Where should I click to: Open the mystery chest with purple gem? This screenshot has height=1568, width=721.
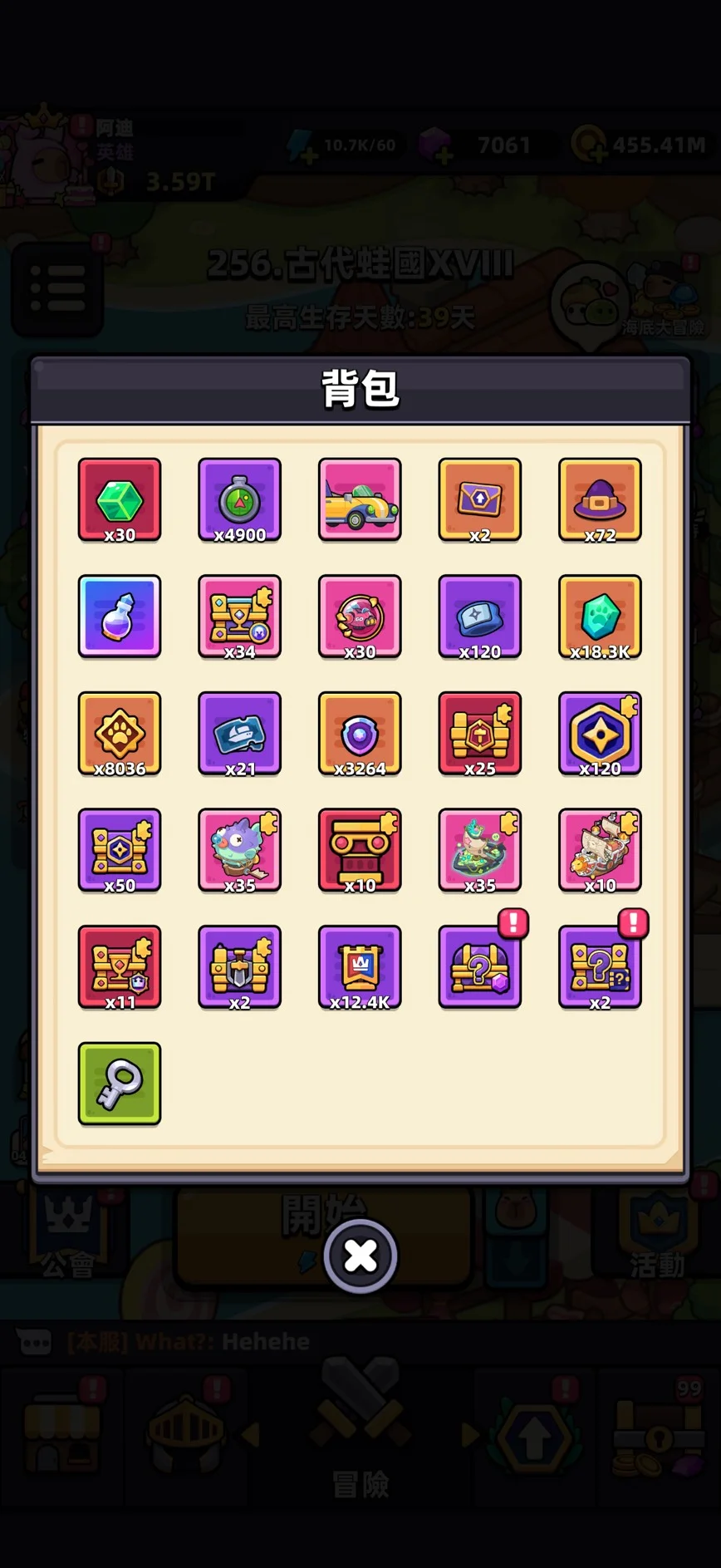coord(479,967)
